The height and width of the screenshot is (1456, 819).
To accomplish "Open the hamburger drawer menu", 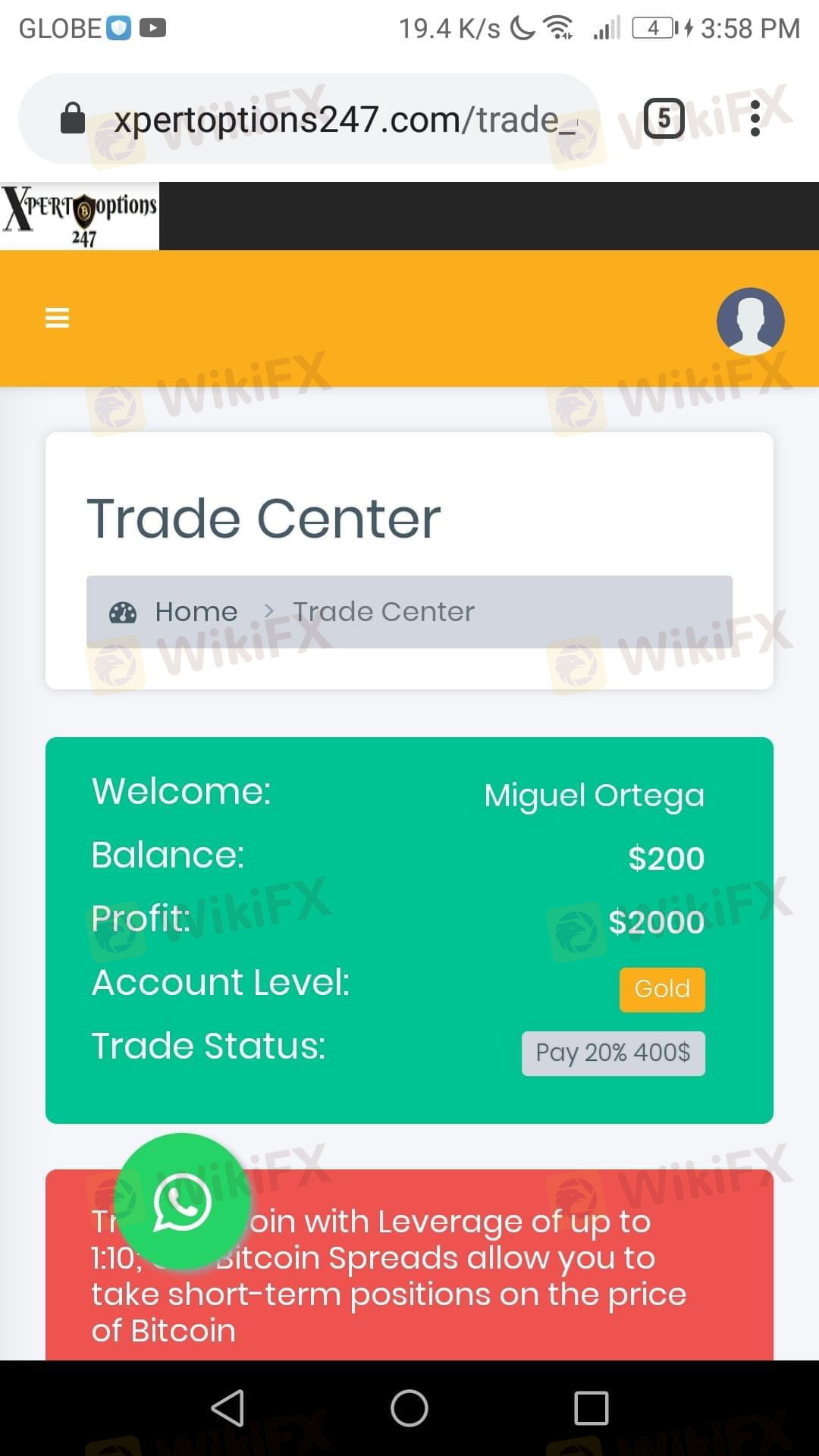I will (x=58, y=318).
